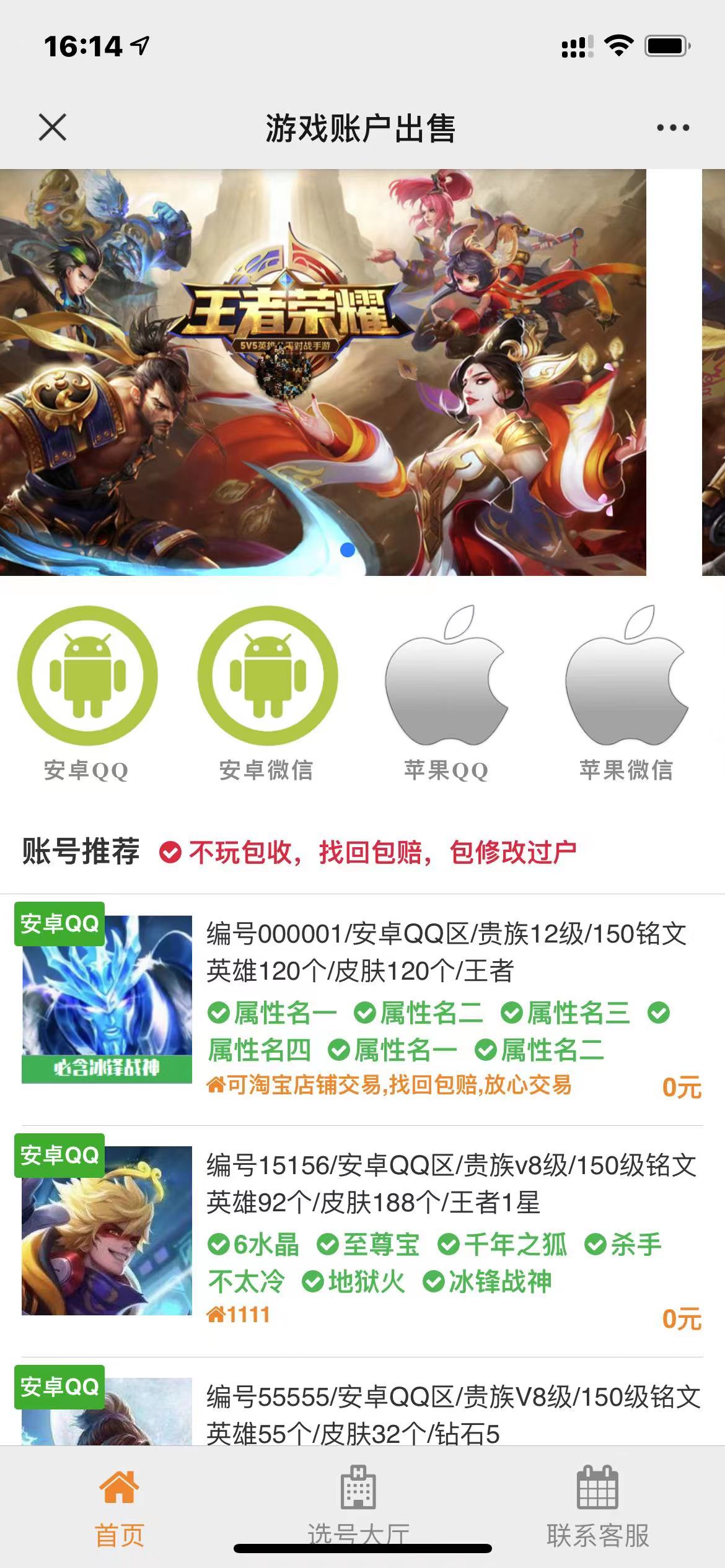The image size is (725, 1568).
Task: Select the 安卓微信 category
Action: (267, 694)
